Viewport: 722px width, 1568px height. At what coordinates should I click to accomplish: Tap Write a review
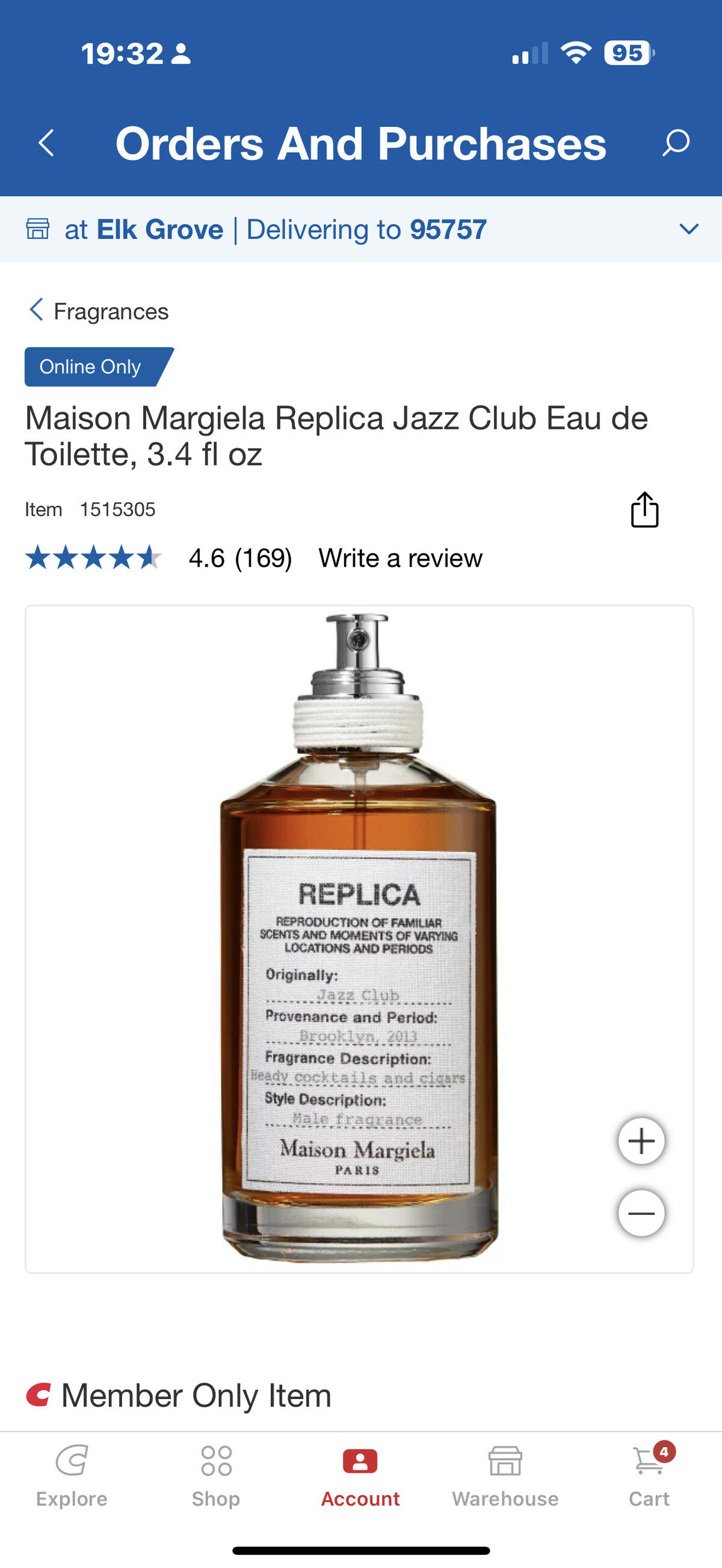pos(400,558)
